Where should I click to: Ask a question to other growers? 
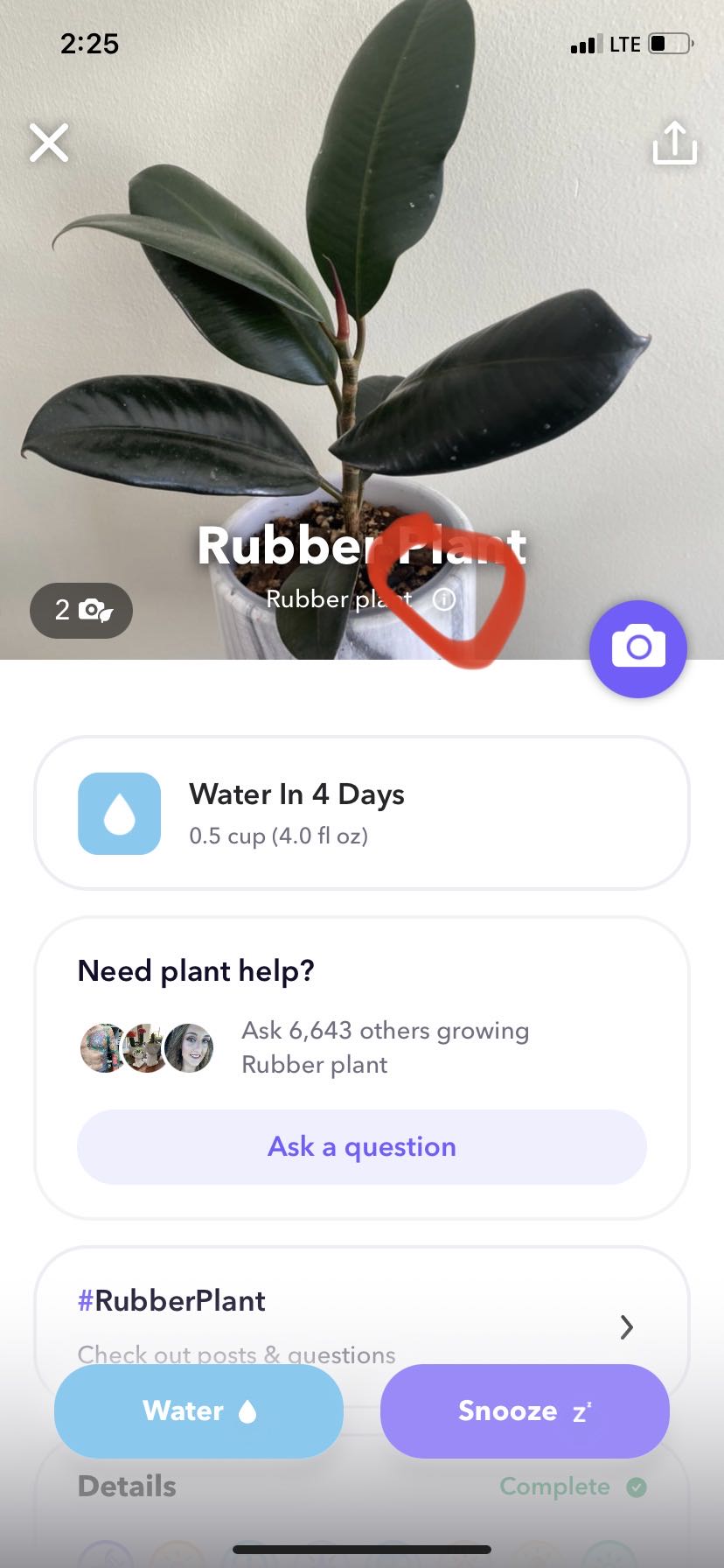pos(361,1146)
